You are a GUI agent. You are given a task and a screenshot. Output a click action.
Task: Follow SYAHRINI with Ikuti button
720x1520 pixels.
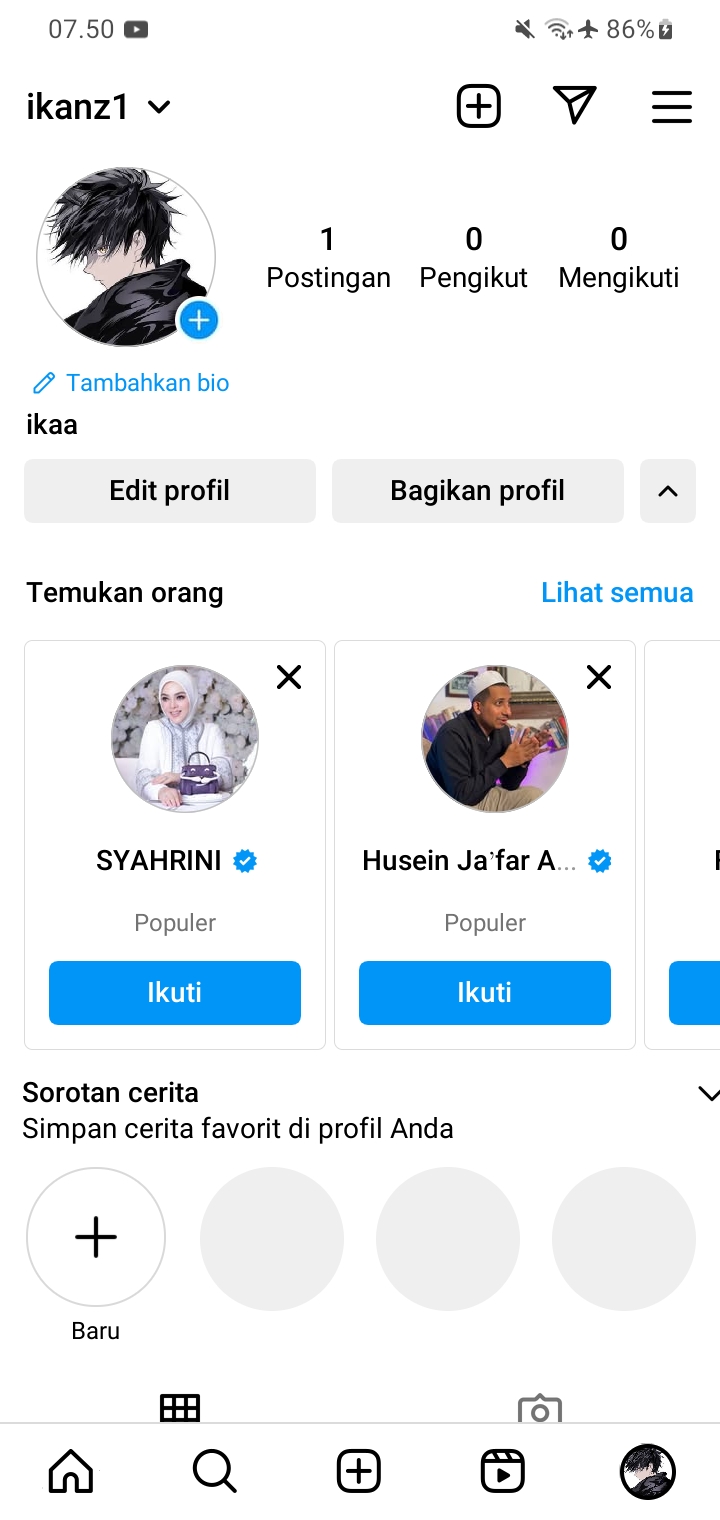(175, 992)
